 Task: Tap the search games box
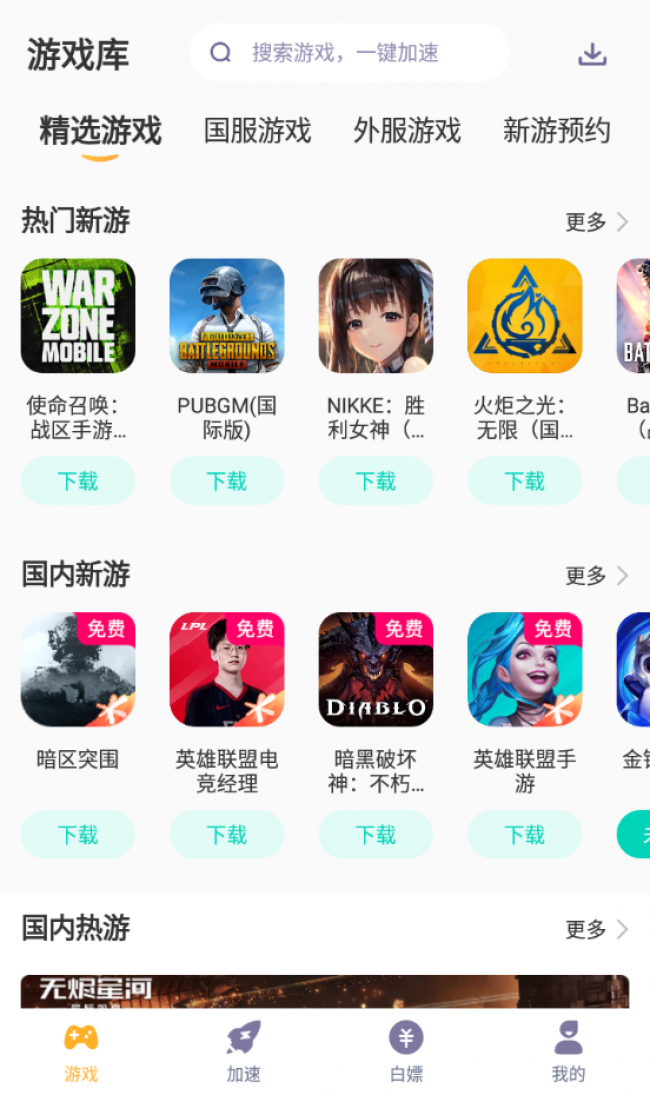[x=350, y=53]
